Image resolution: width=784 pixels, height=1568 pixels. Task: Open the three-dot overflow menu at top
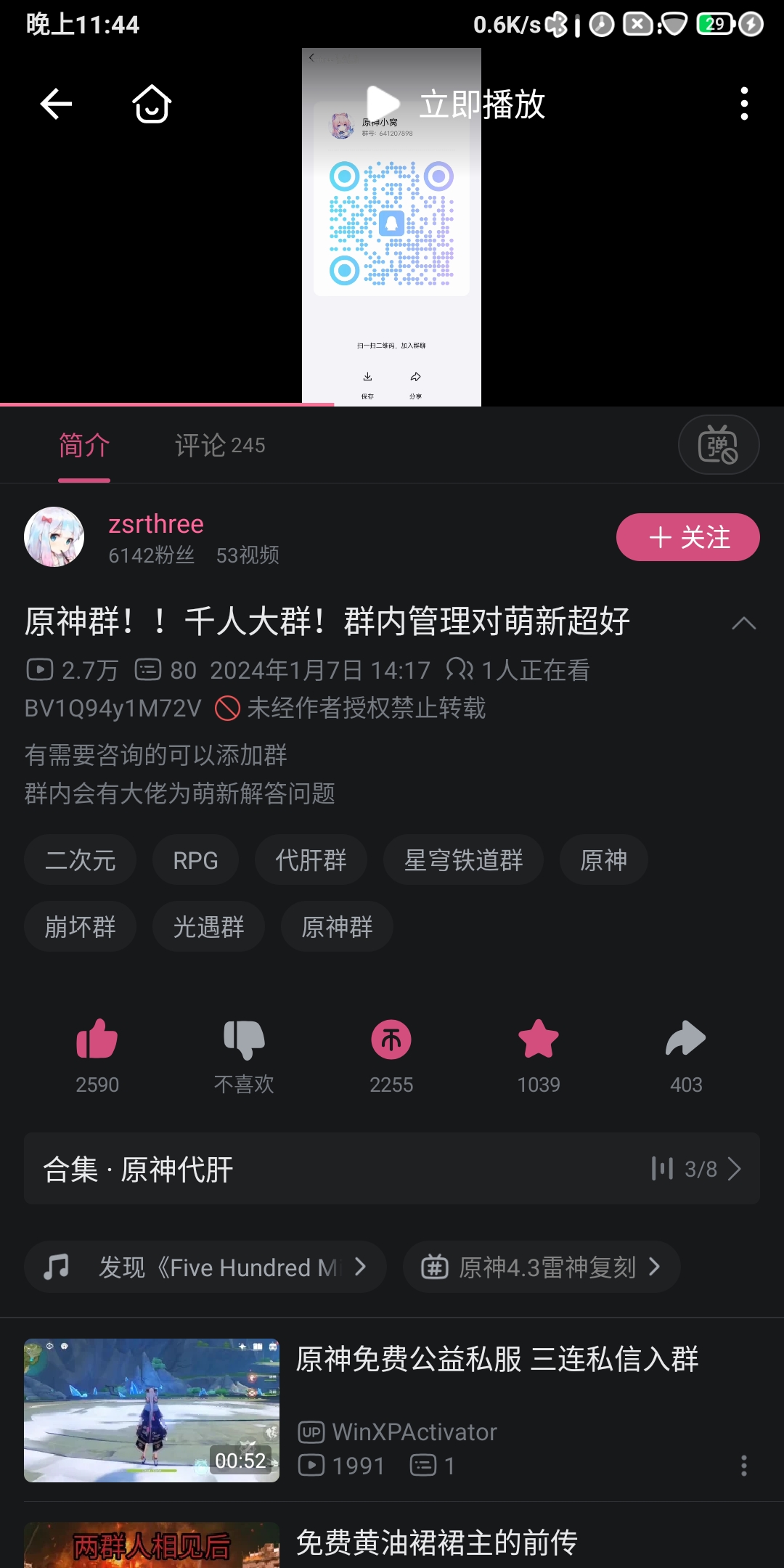743,104
